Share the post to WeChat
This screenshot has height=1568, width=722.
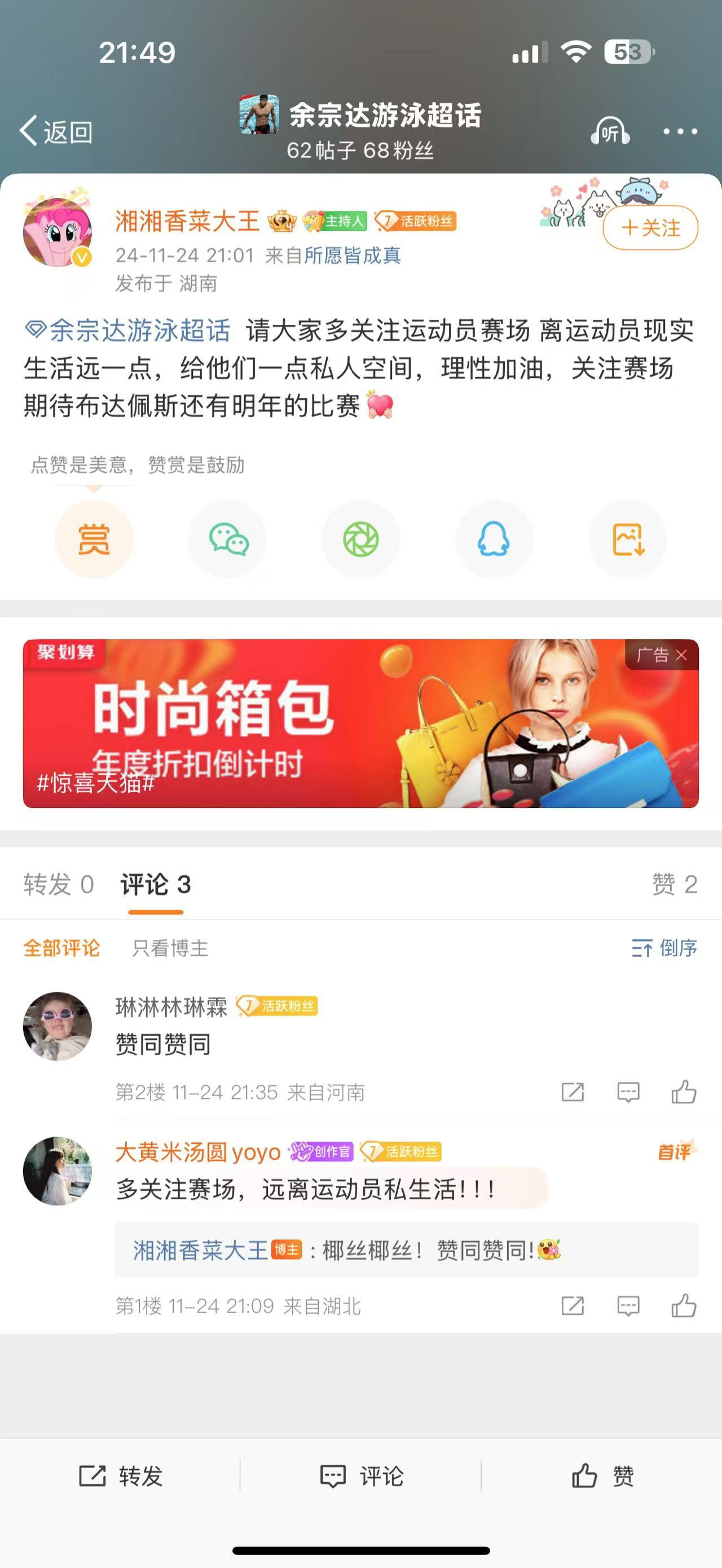point(228,540)
